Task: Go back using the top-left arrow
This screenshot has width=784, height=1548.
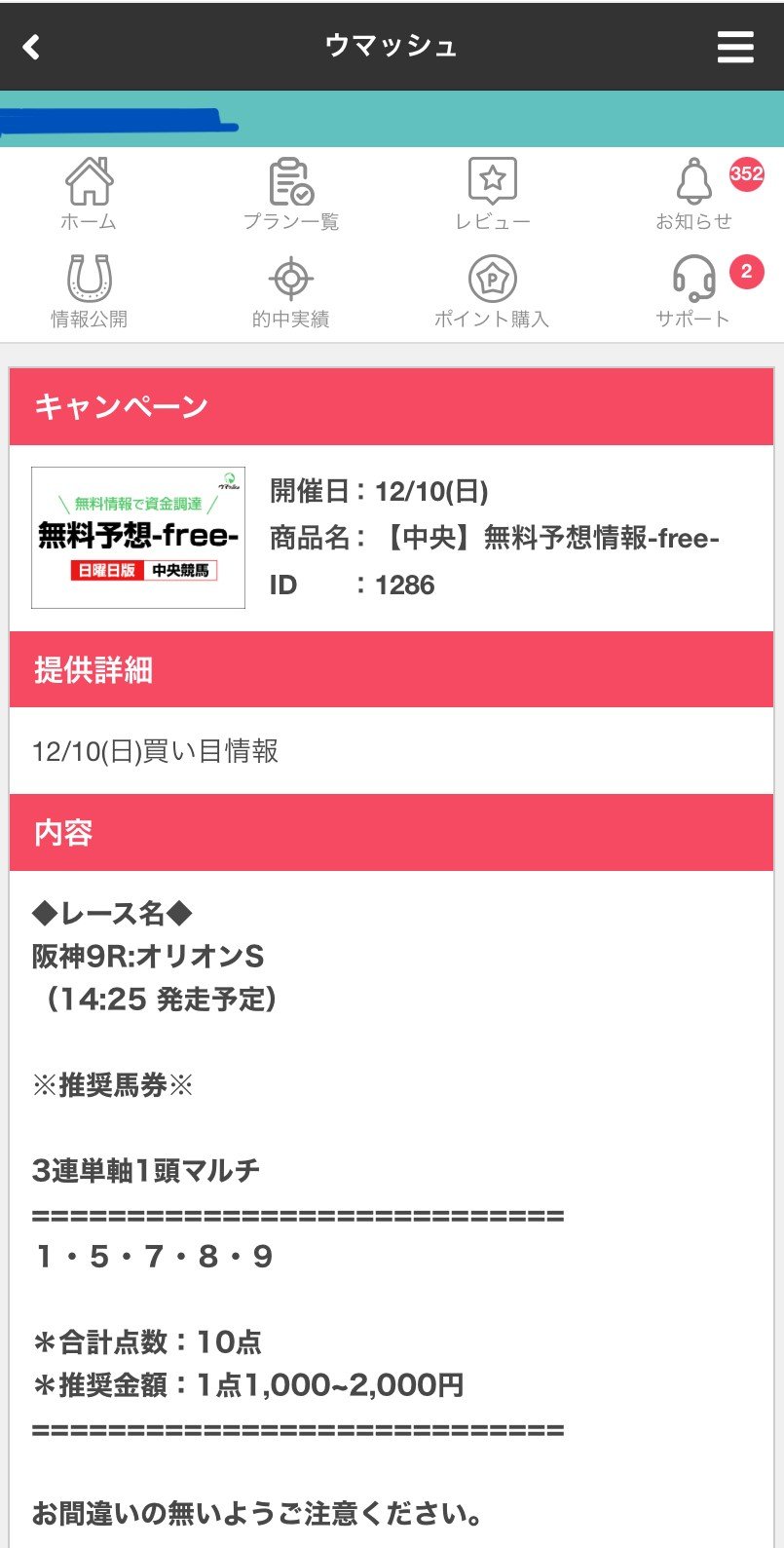Action: [x=32, y=47]
